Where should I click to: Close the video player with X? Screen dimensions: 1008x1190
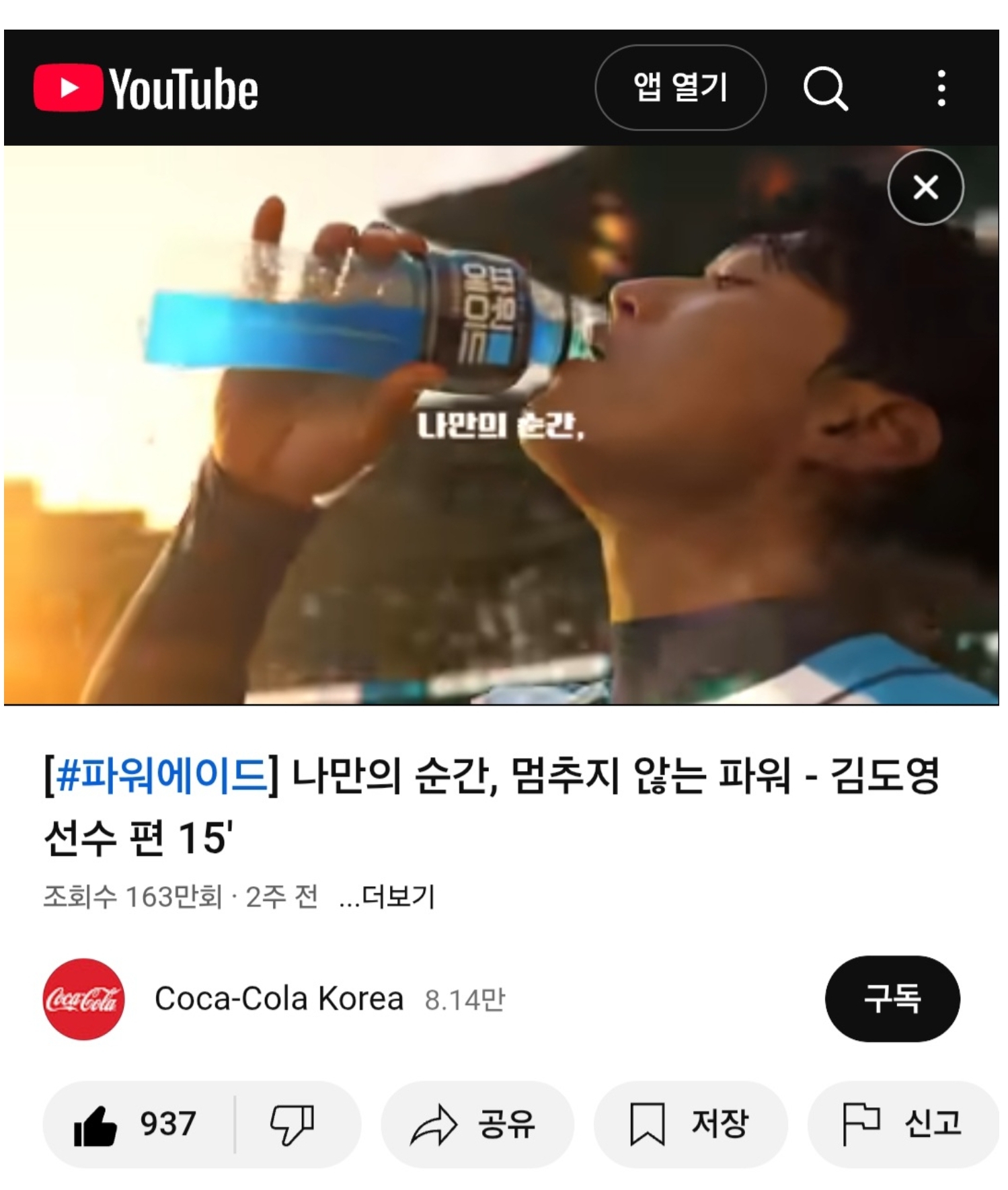925,188
